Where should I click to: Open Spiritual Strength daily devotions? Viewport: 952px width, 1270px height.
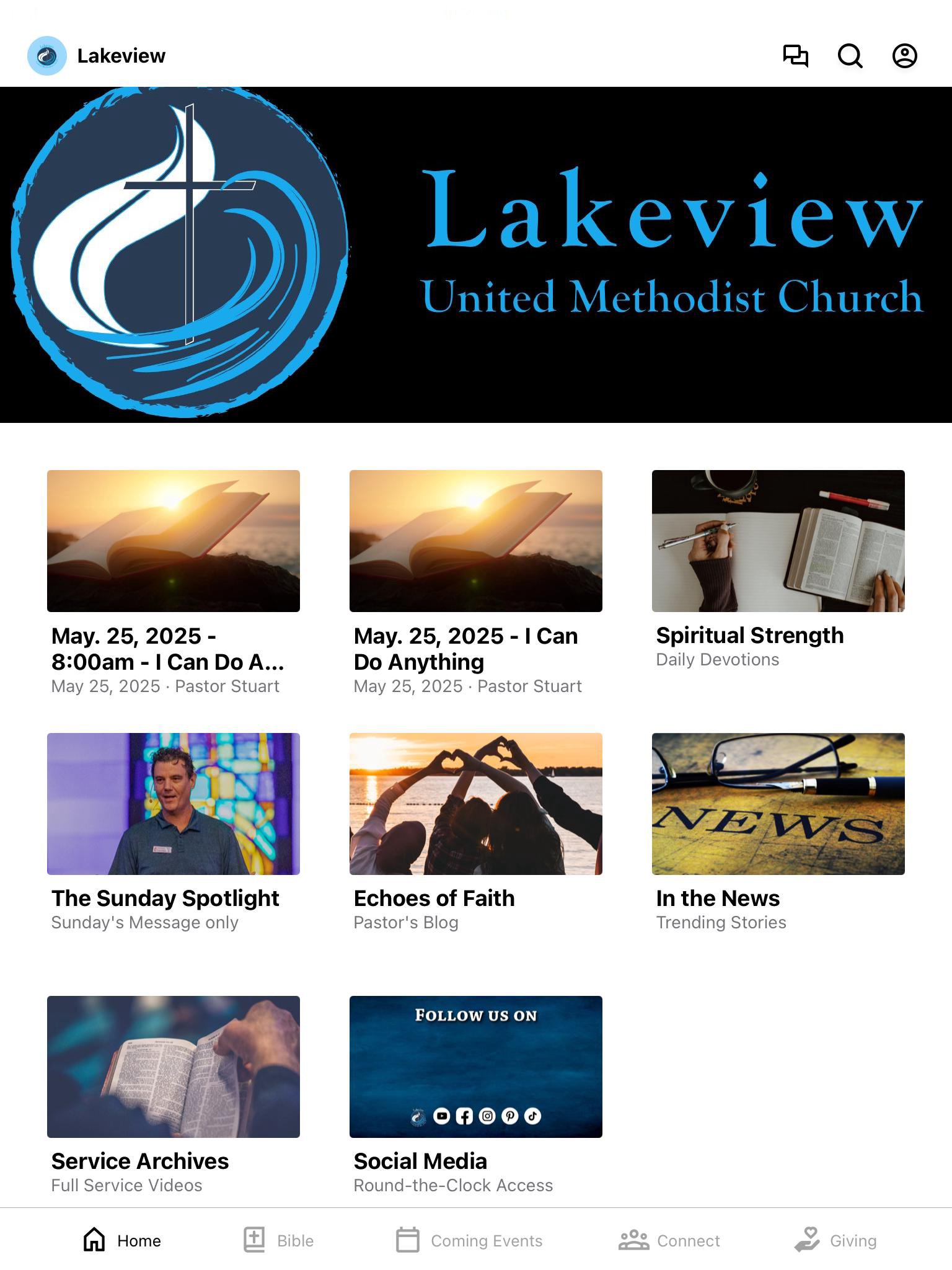778,569
